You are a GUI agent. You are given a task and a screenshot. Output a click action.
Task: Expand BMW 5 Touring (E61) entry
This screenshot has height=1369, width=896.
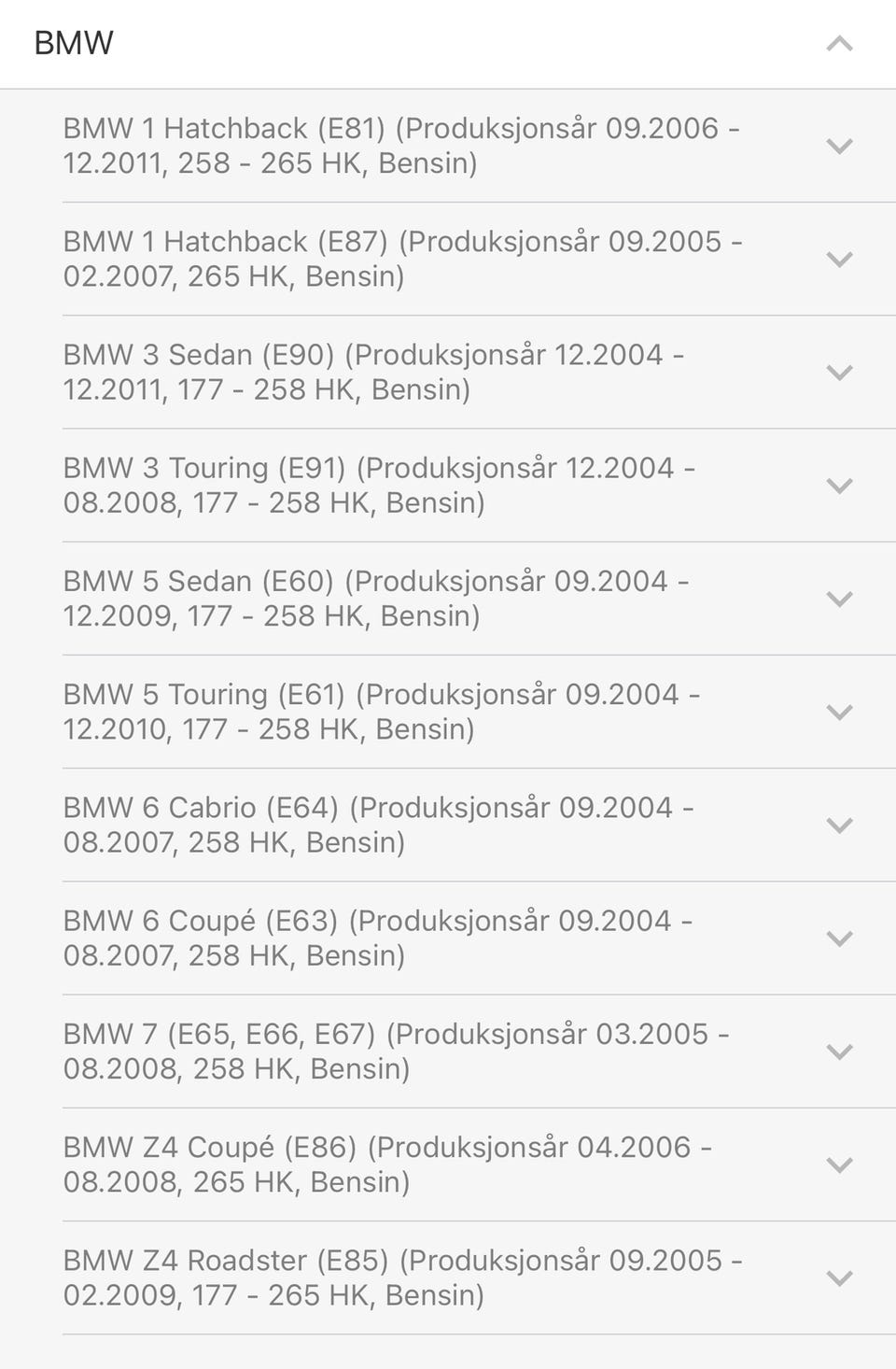click(x=839, y=712)
